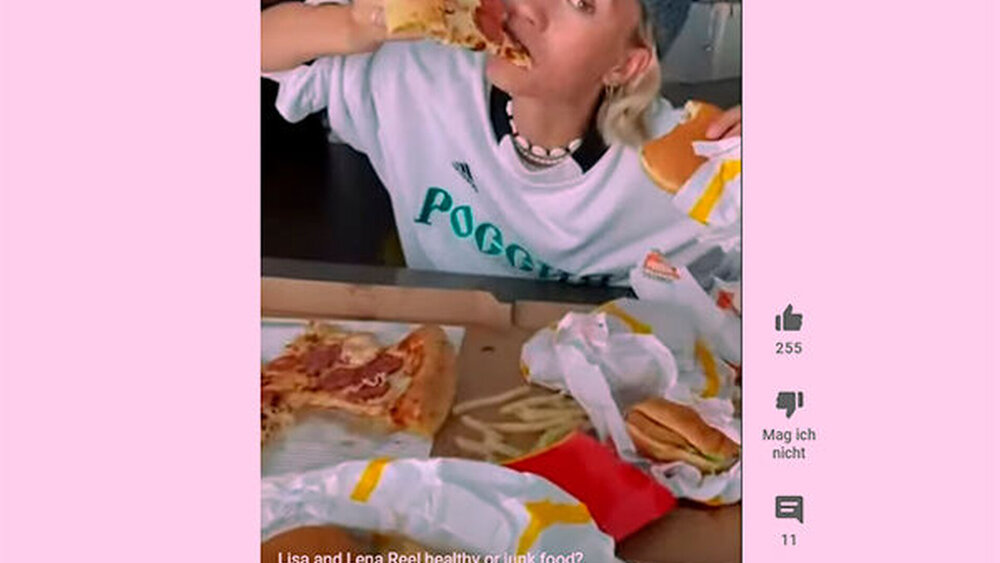Pause the Lisa and Lena Reel video

pos(501,281)
